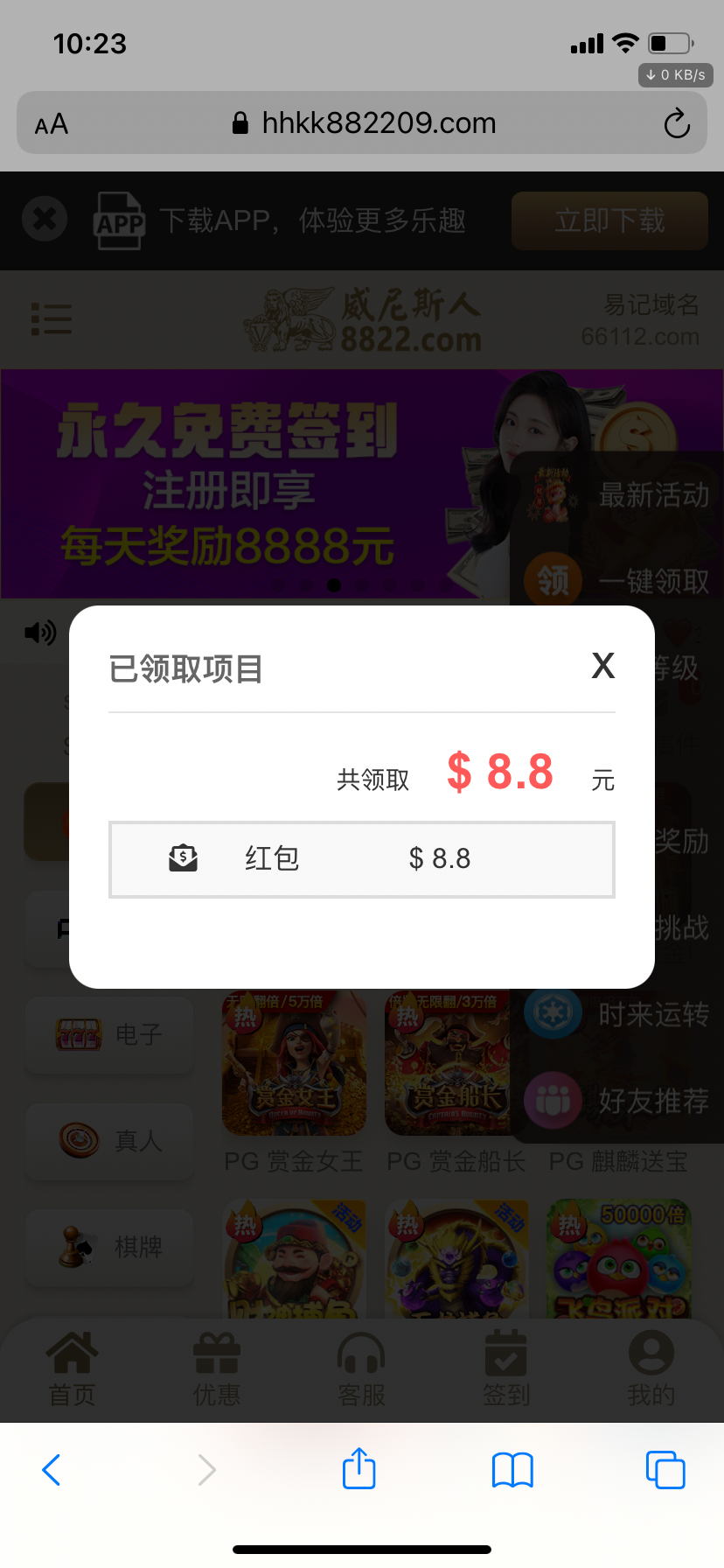Image resolution: width=724 pixels, height=1568 pixels.
Task: Reload the page in Safari
Action: 676,123
